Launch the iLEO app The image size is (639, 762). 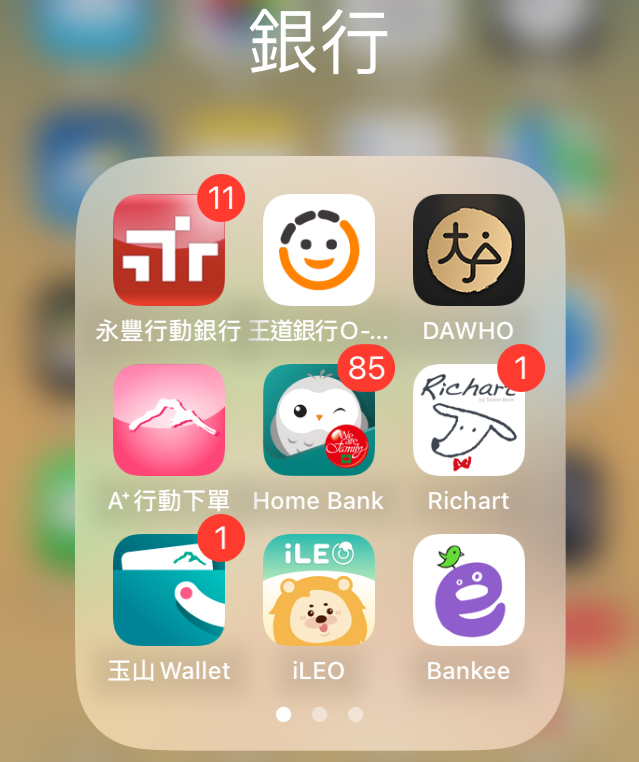click(319, 590)
